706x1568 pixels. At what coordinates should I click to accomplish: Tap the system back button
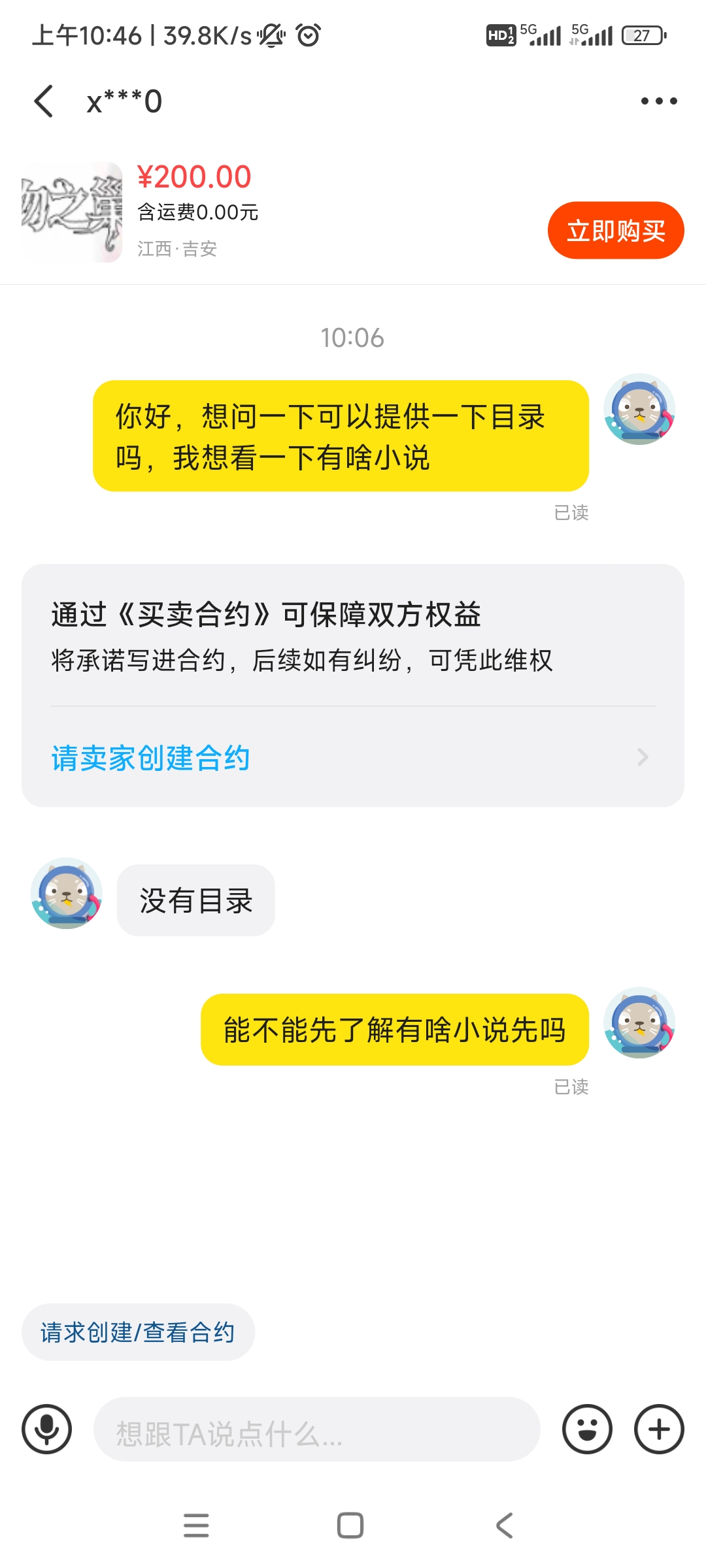[x=505, y=1526]
